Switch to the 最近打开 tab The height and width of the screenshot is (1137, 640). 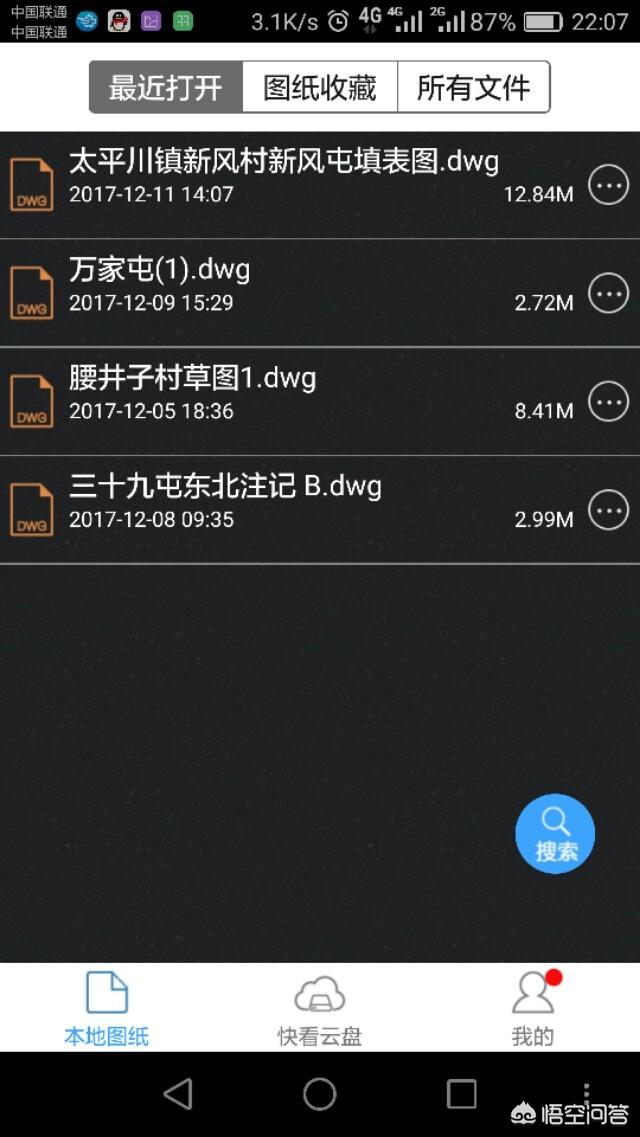(166, 88)
